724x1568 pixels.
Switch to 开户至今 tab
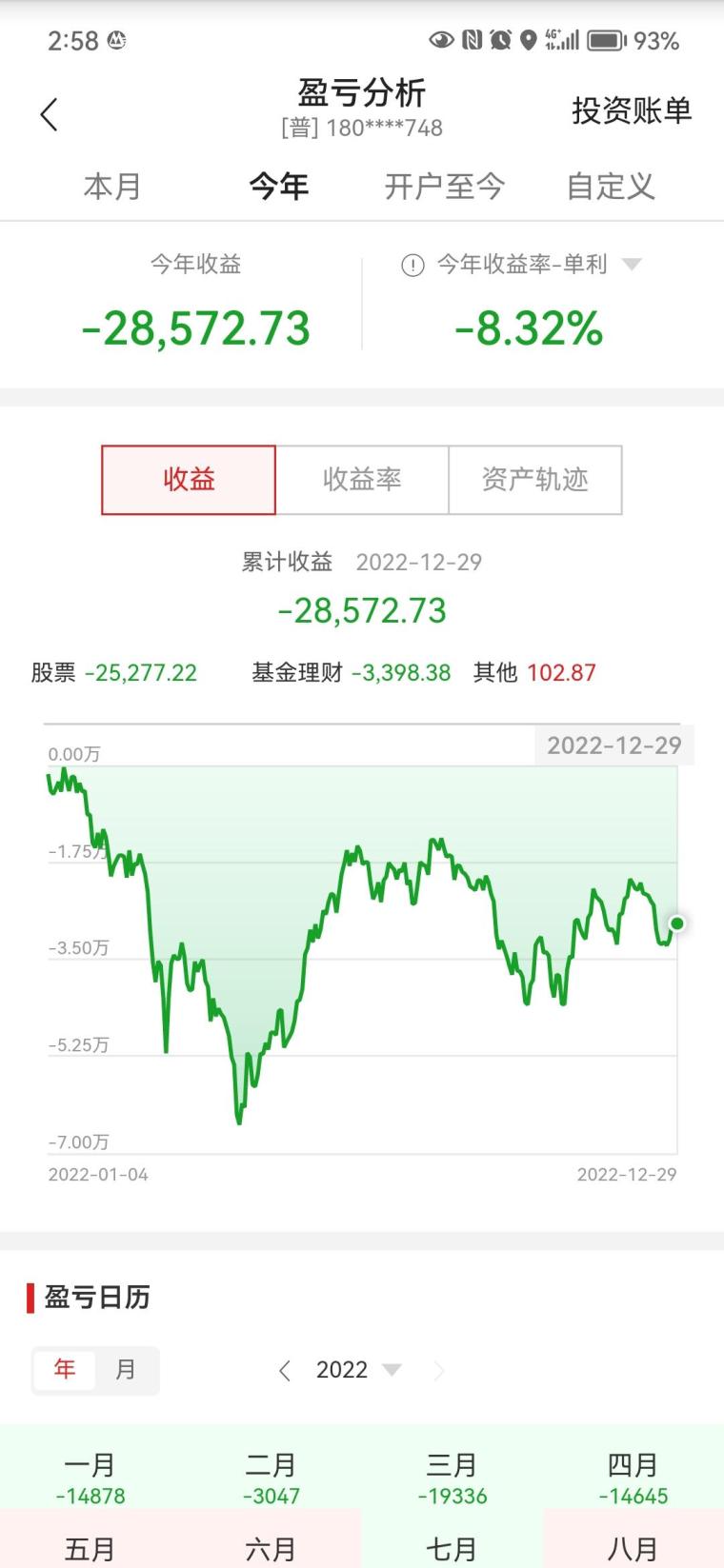pos(444,187)
